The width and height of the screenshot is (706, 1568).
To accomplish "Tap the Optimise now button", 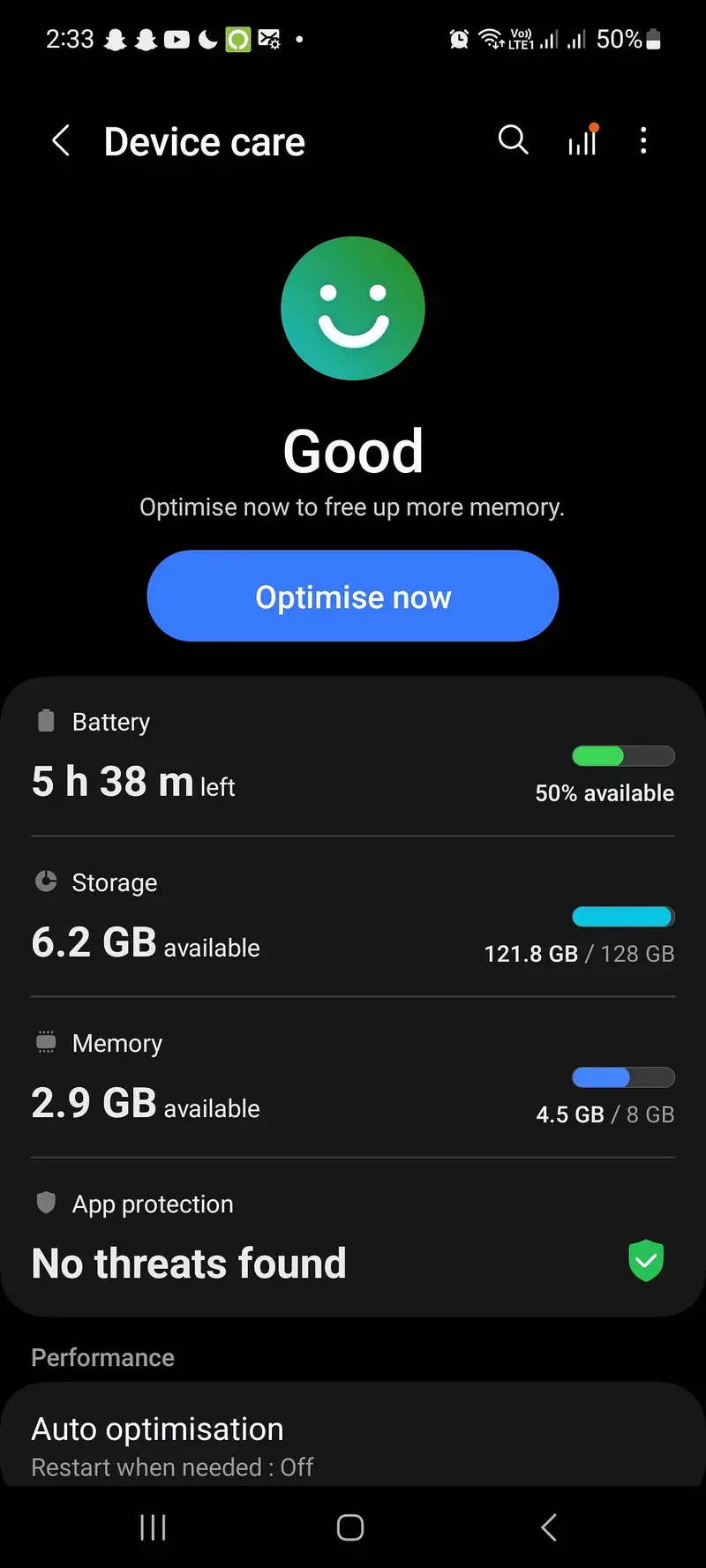I will tap(353, 596).
